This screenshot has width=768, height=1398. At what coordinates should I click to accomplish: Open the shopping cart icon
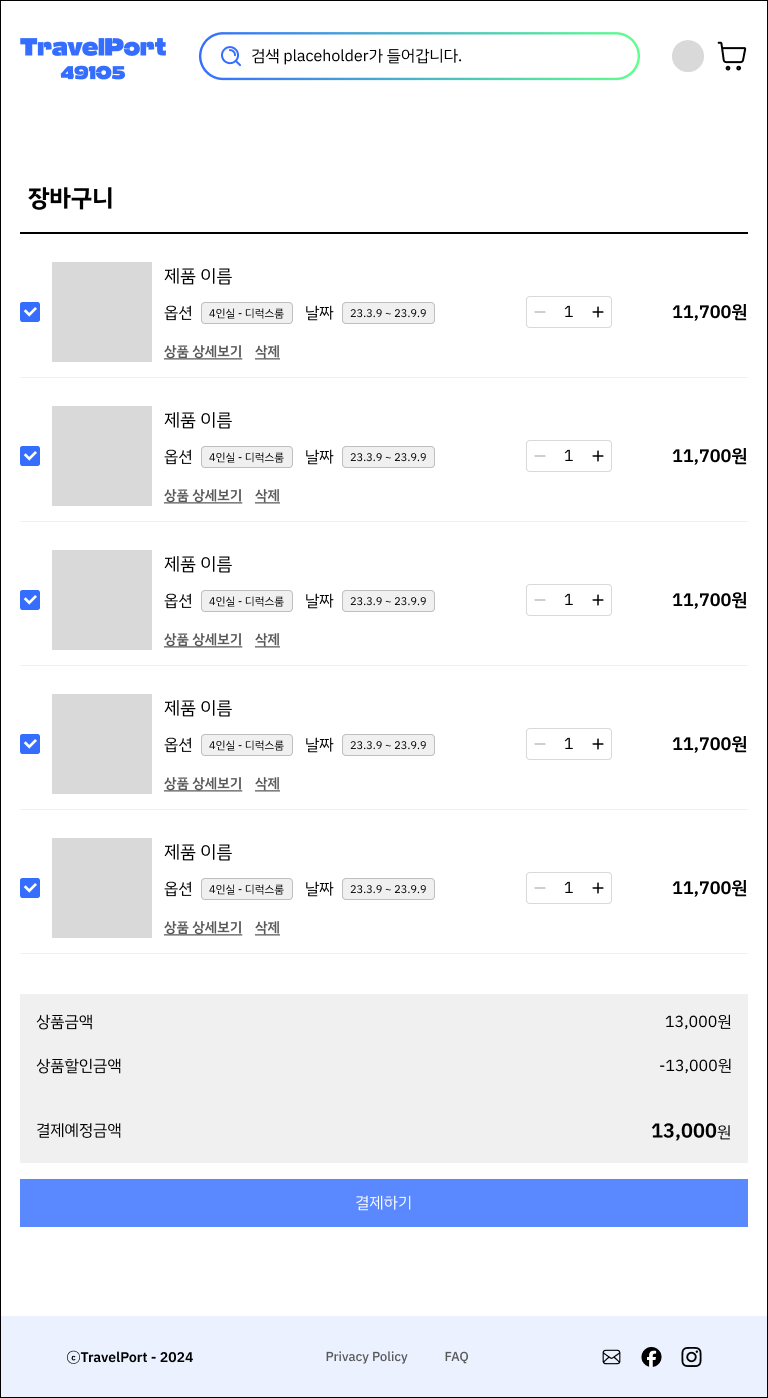click(732, 56)
